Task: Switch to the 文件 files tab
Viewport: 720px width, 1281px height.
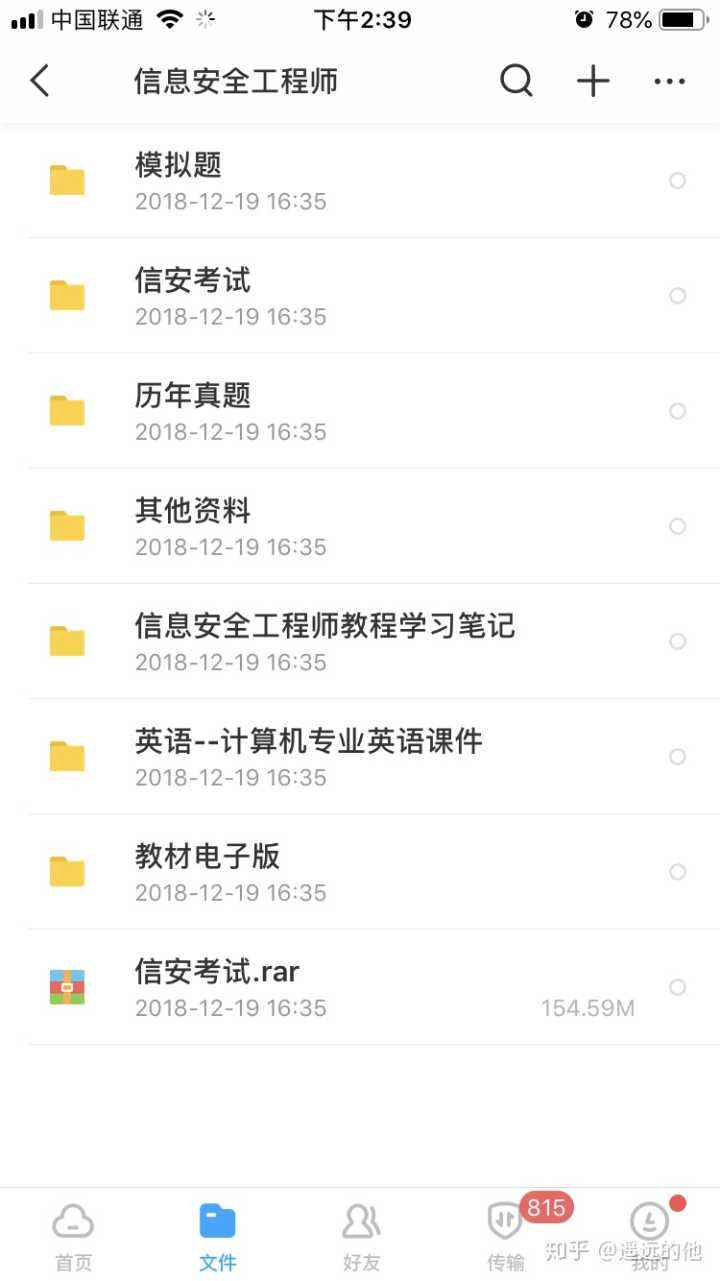Action: tap(217, 1220)
